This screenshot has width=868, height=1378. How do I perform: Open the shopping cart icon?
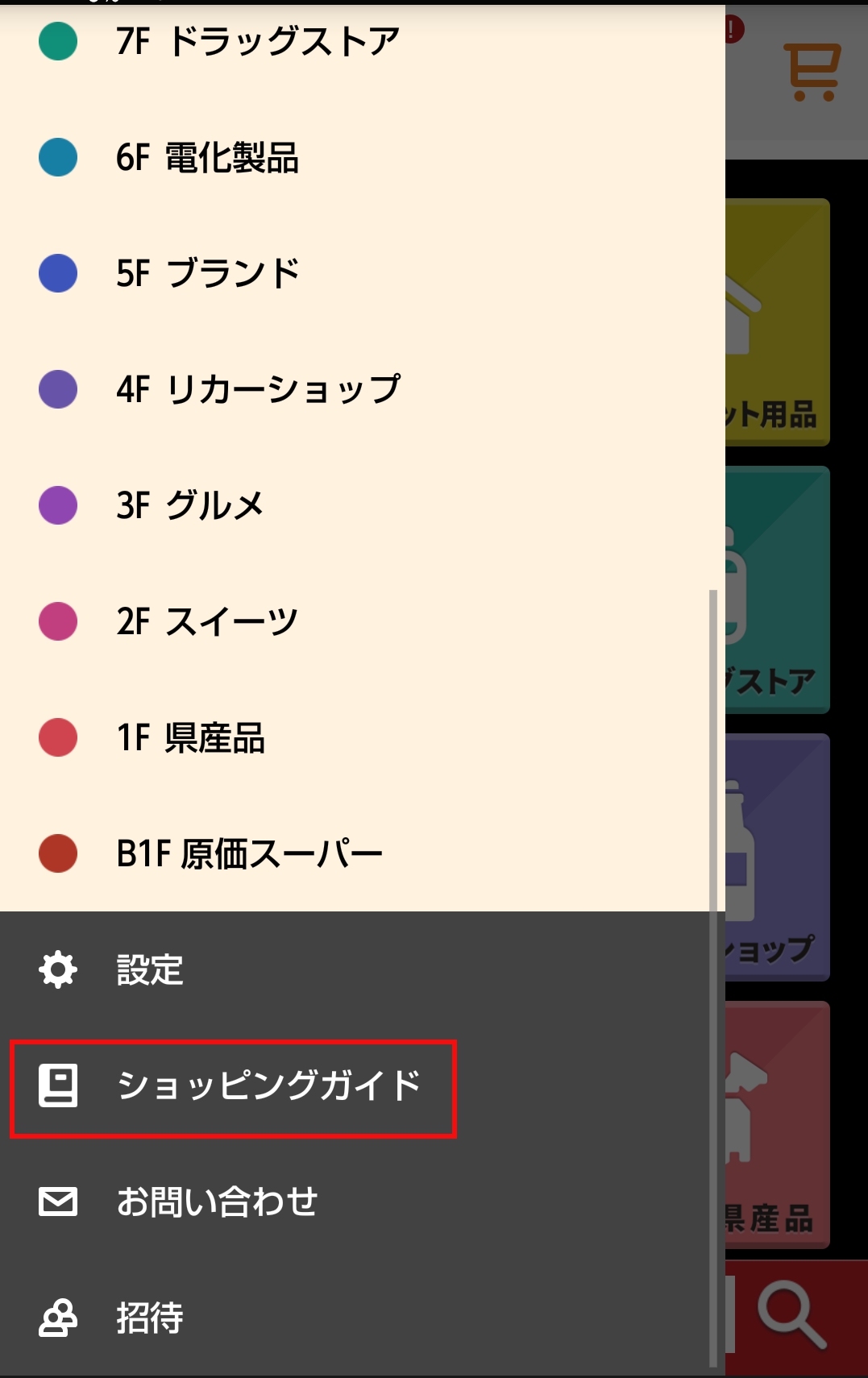[812, 73]
